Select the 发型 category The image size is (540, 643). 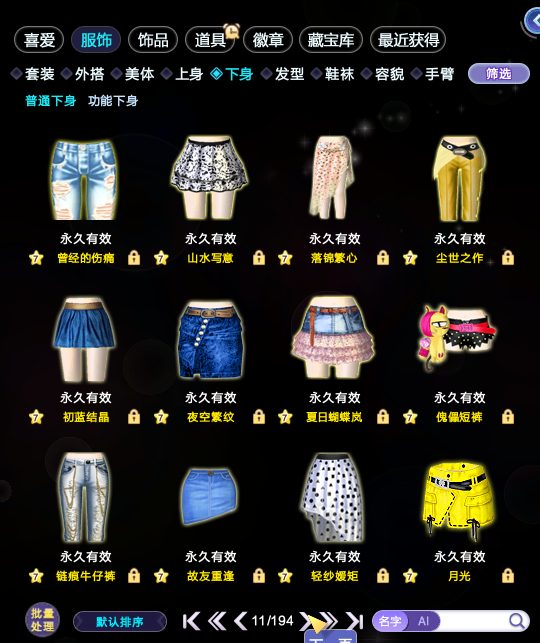pyautogui.click(x=284, y=74)
